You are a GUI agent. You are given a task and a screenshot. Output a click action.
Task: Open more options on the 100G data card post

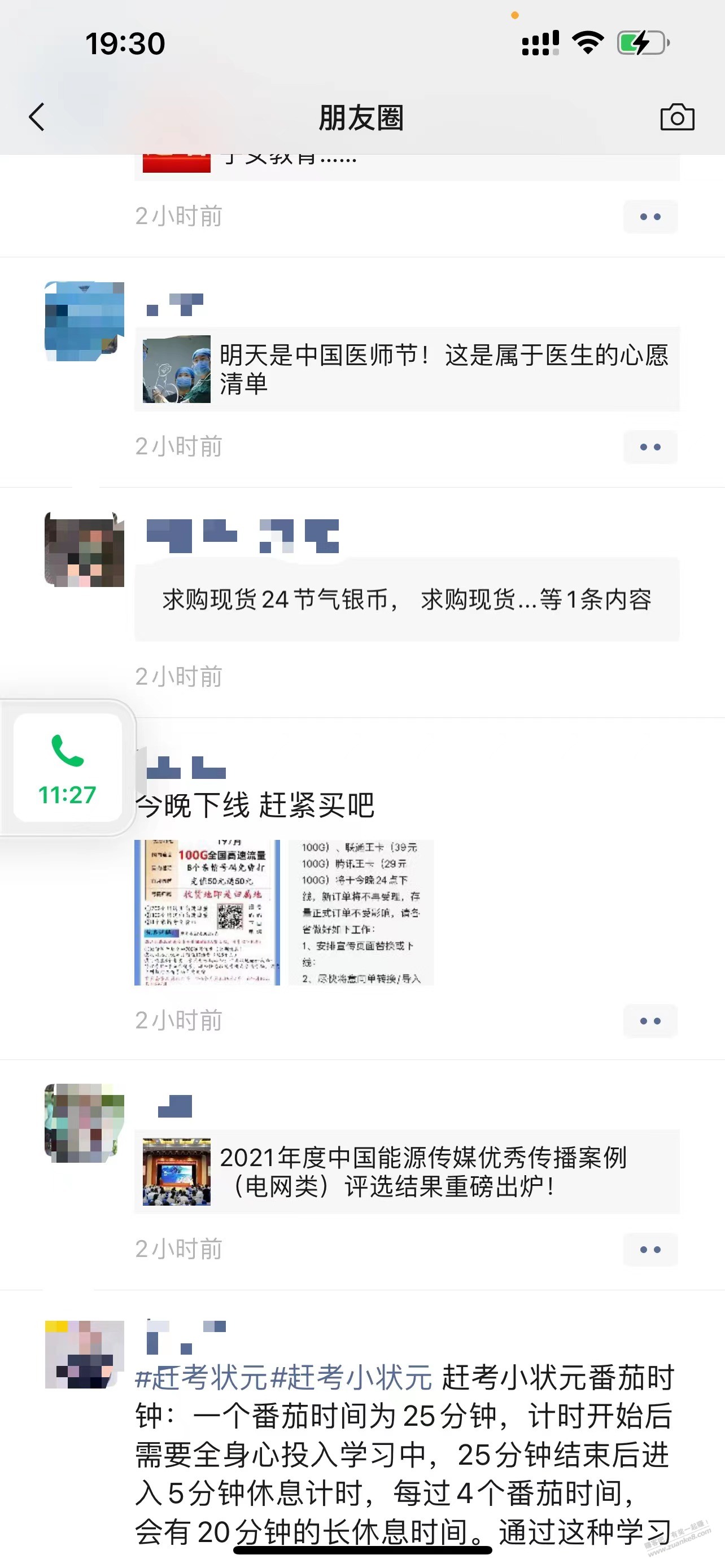point(650,1021)
